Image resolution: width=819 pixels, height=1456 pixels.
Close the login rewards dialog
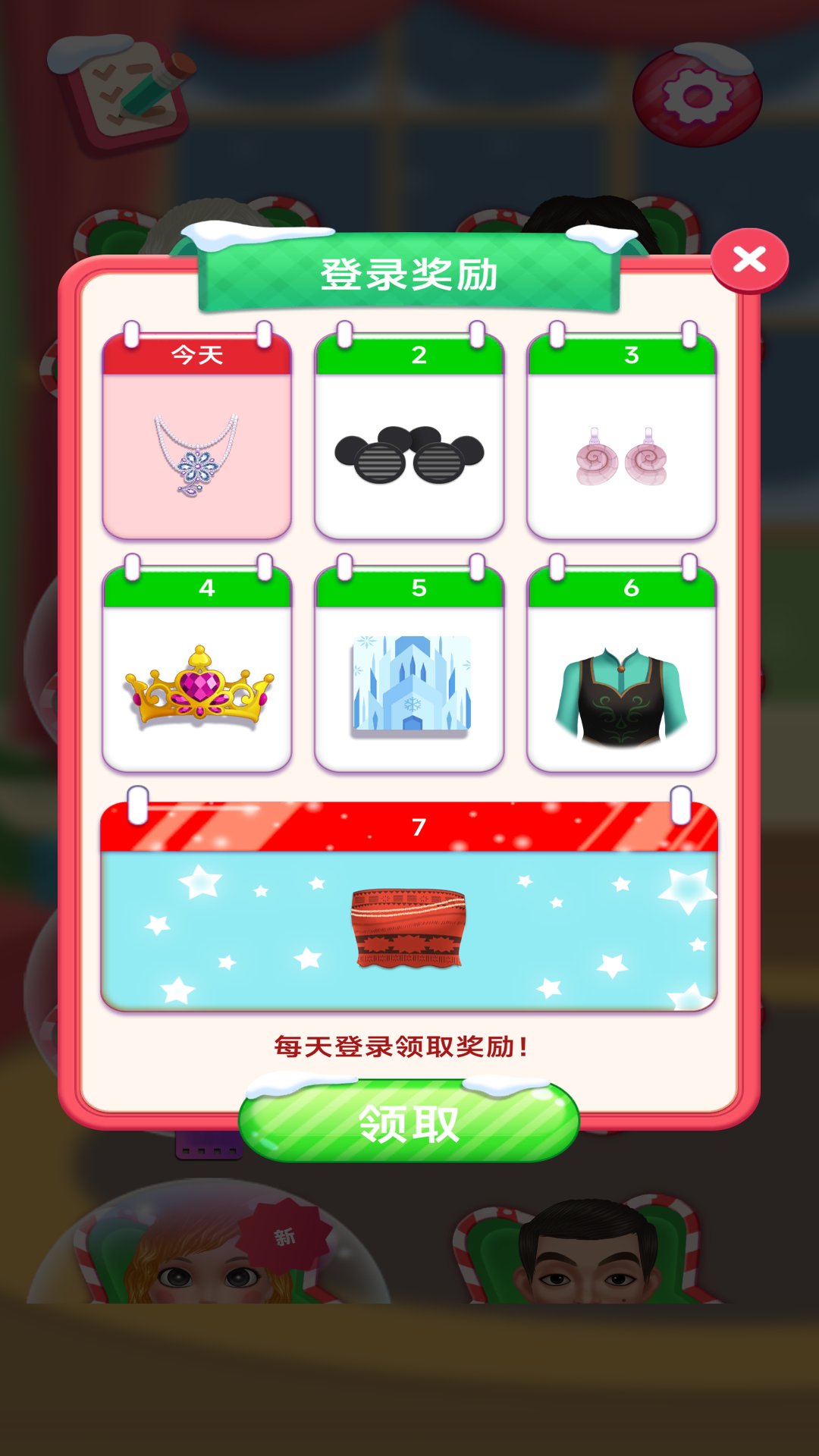[x=749, y=260]
